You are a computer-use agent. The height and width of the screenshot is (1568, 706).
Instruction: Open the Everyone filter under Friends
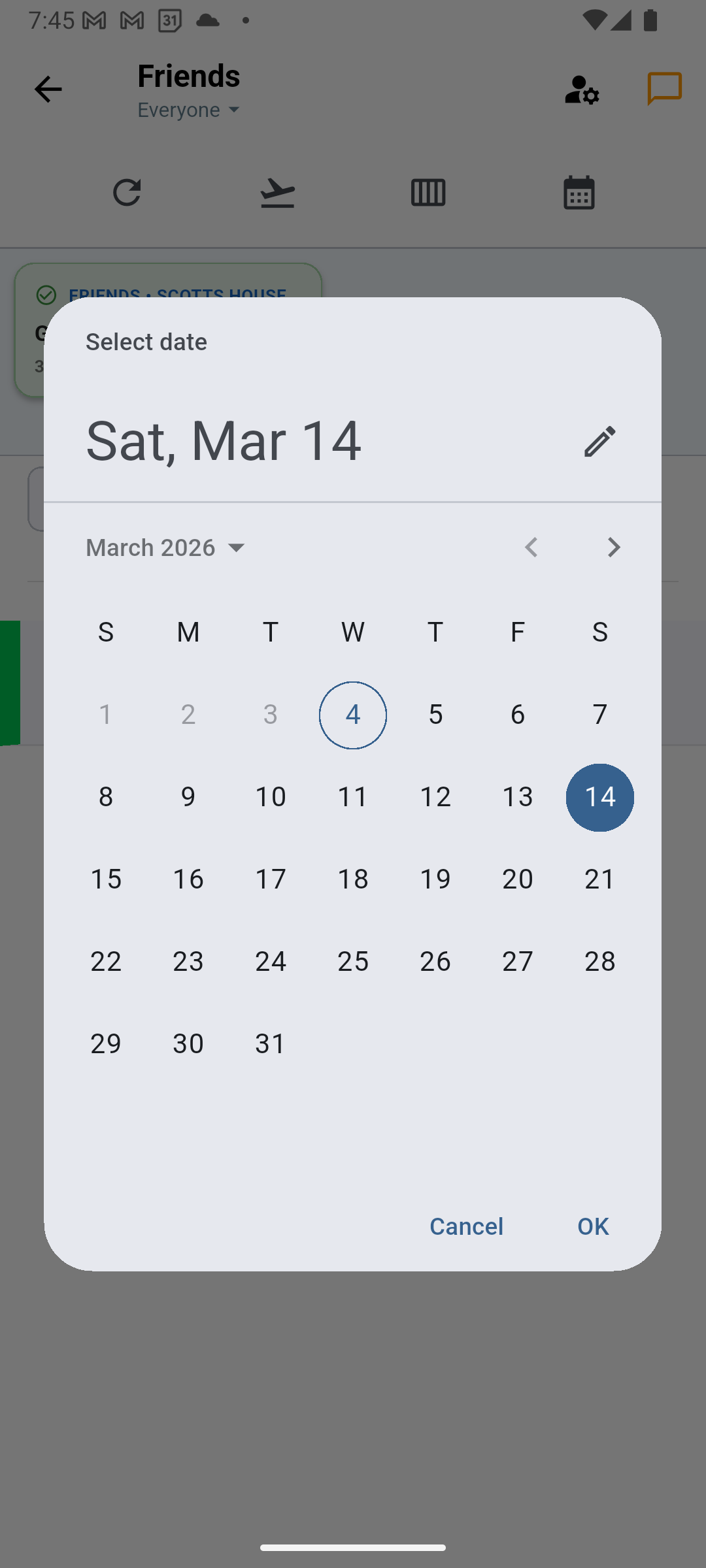pos(188,109)
